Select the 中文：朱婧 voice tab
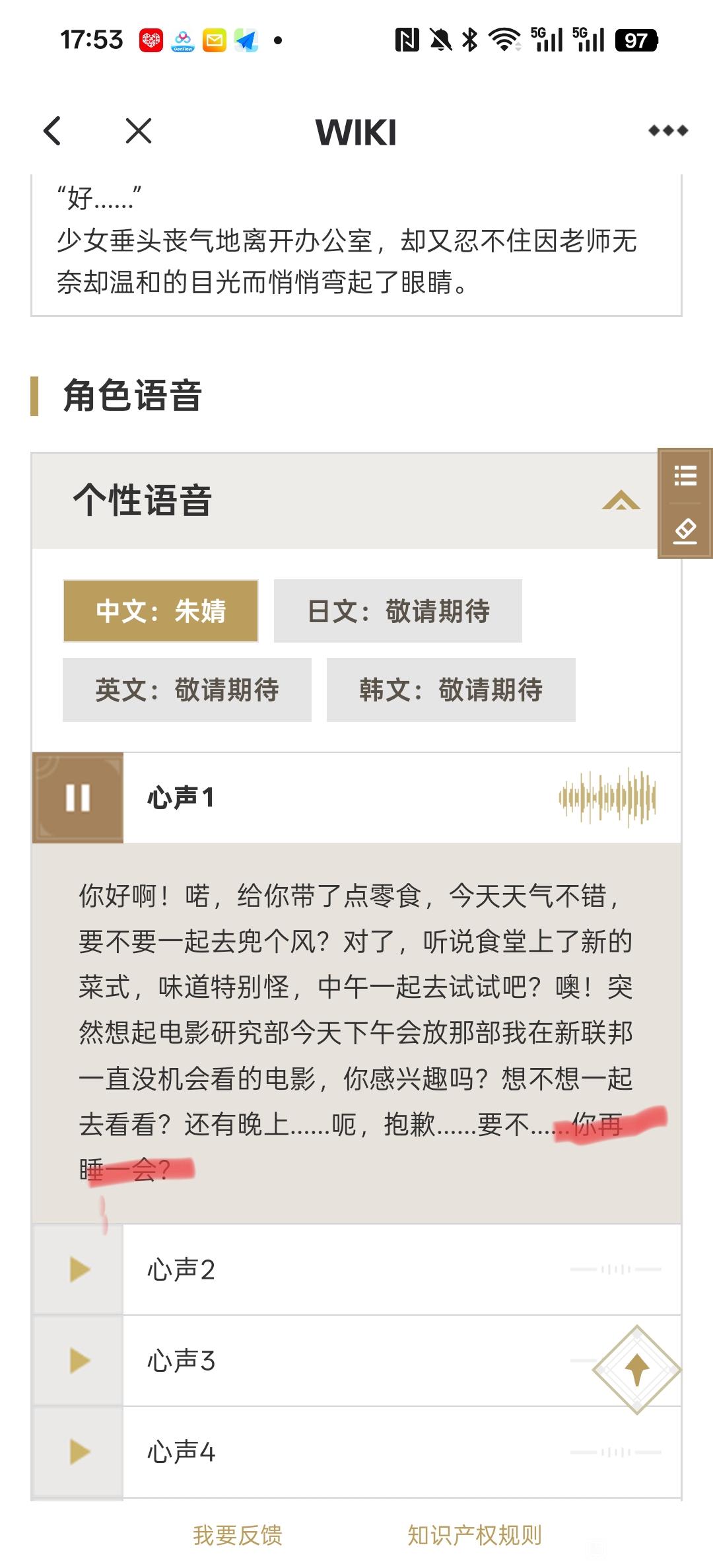Image resolution: width=713 pixels, height=1568 pixels. 160,611
